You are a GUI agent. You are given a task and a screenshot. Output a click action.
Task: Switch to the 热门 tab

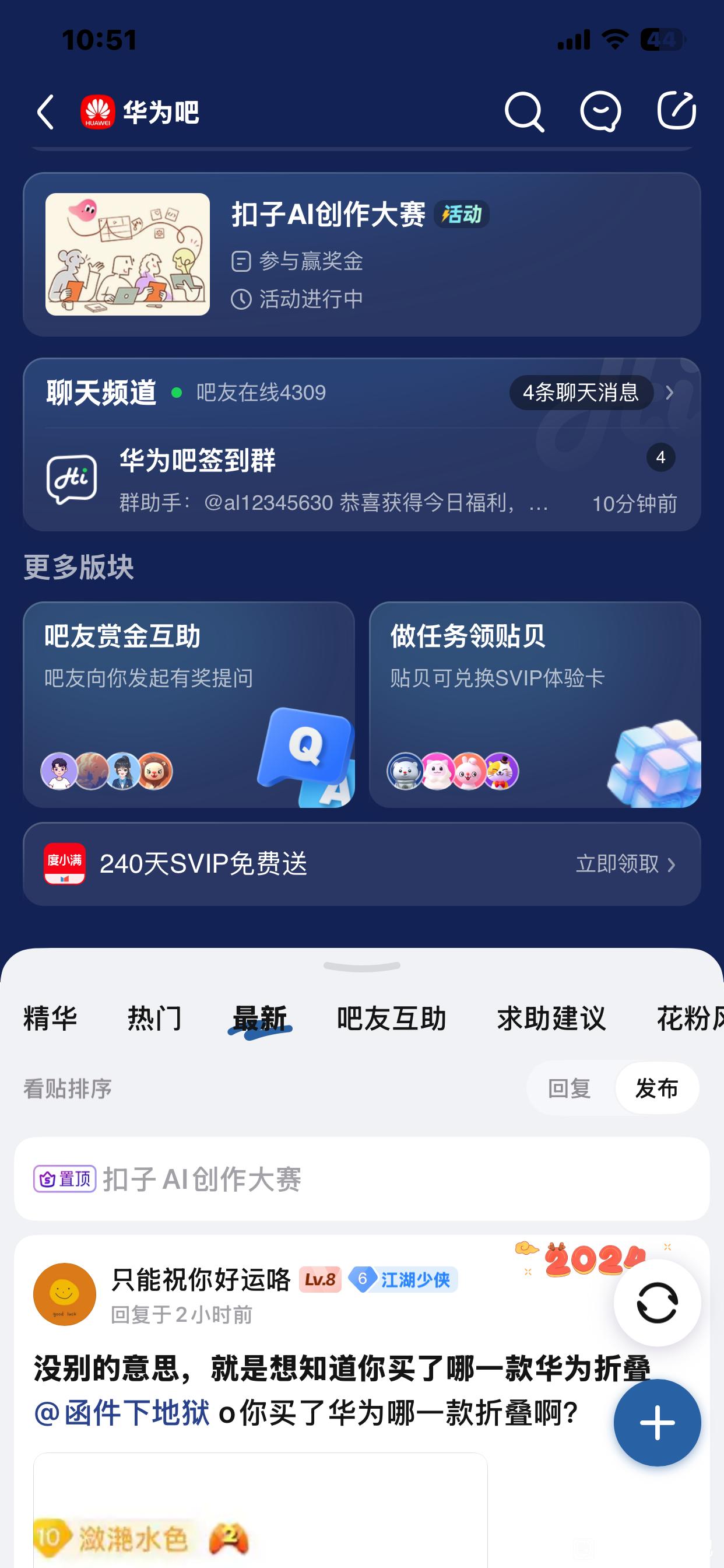[154, 1019]
